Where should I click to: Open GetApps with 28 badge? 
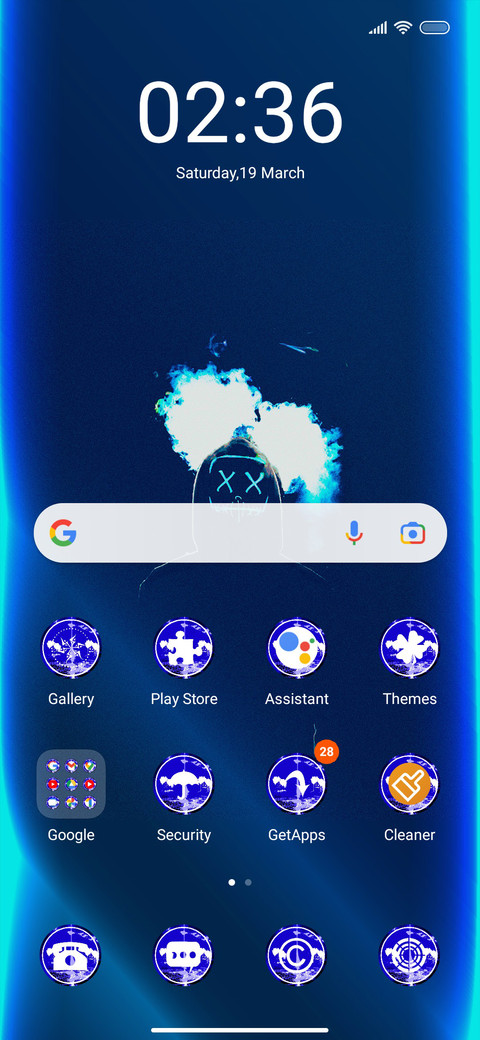click(x=296, y=784)
